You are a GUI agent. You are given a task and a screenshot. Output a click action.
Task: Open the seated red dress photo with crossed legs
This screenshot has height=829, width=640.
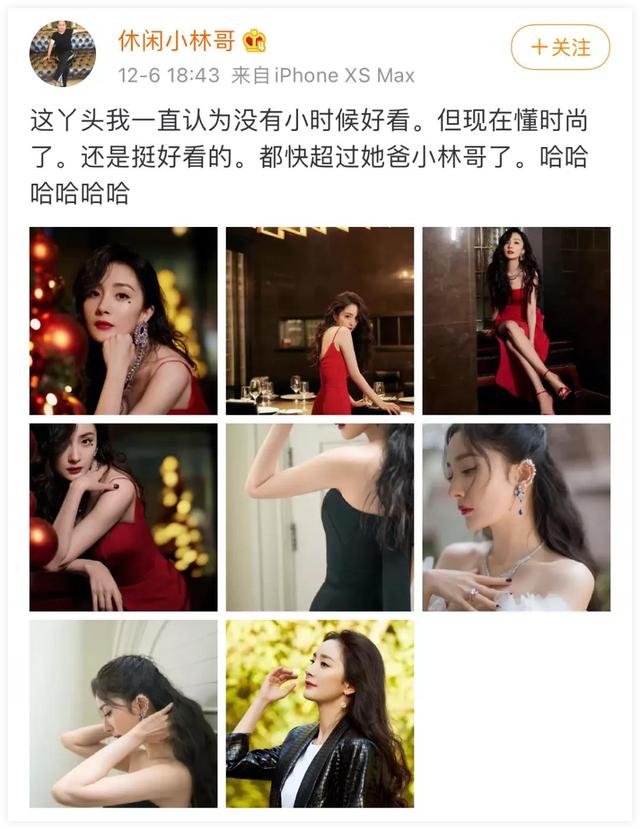[x=515, y=320]
